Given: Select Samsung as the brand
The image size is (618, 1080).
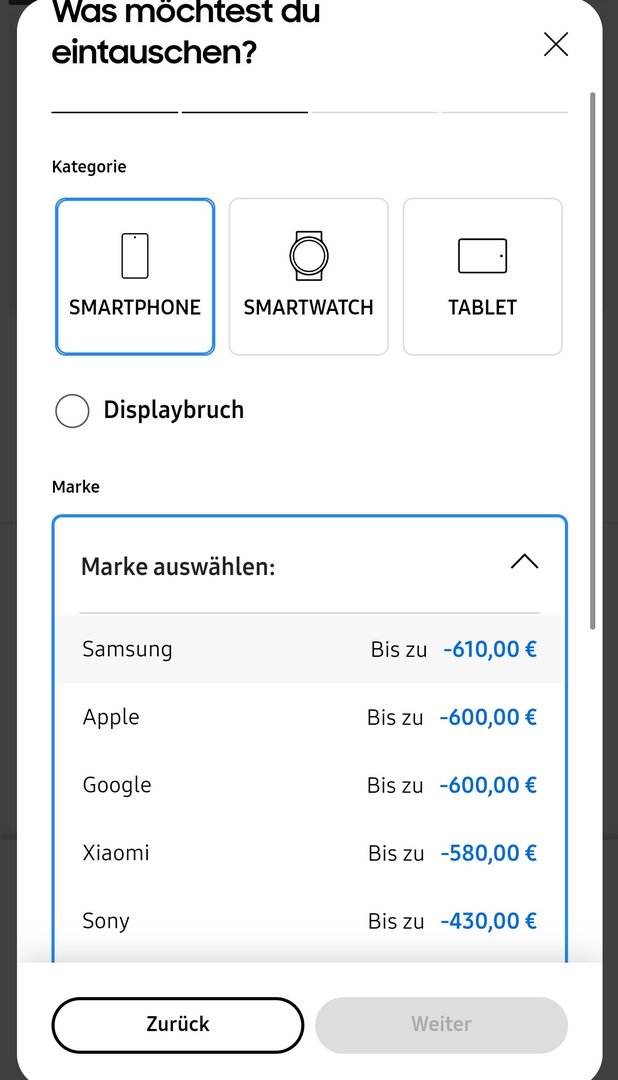Looking at the screenshot, I should 309,649.
